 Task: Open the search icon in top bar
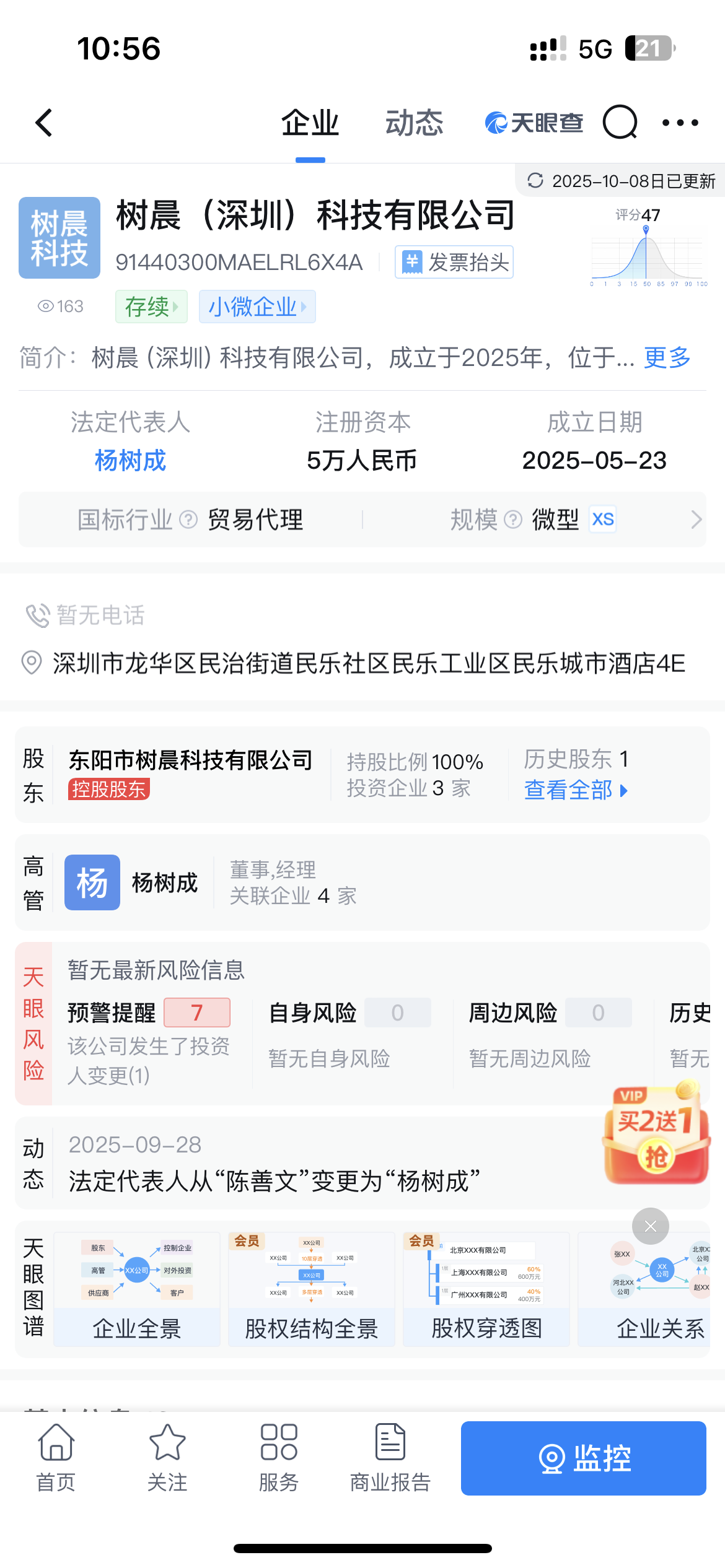(620, 123)
